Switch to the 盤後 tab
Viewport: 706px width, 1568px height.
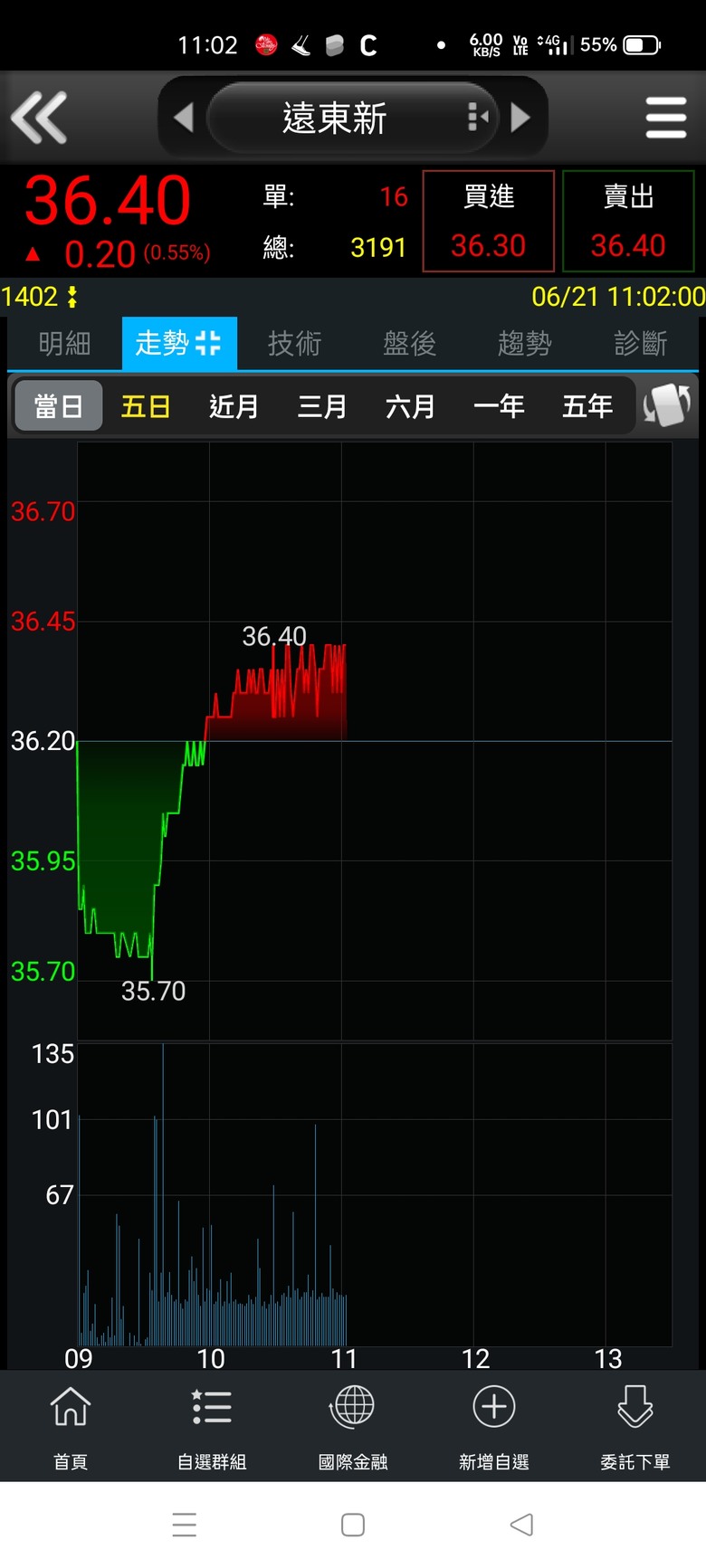coord(409,344)
